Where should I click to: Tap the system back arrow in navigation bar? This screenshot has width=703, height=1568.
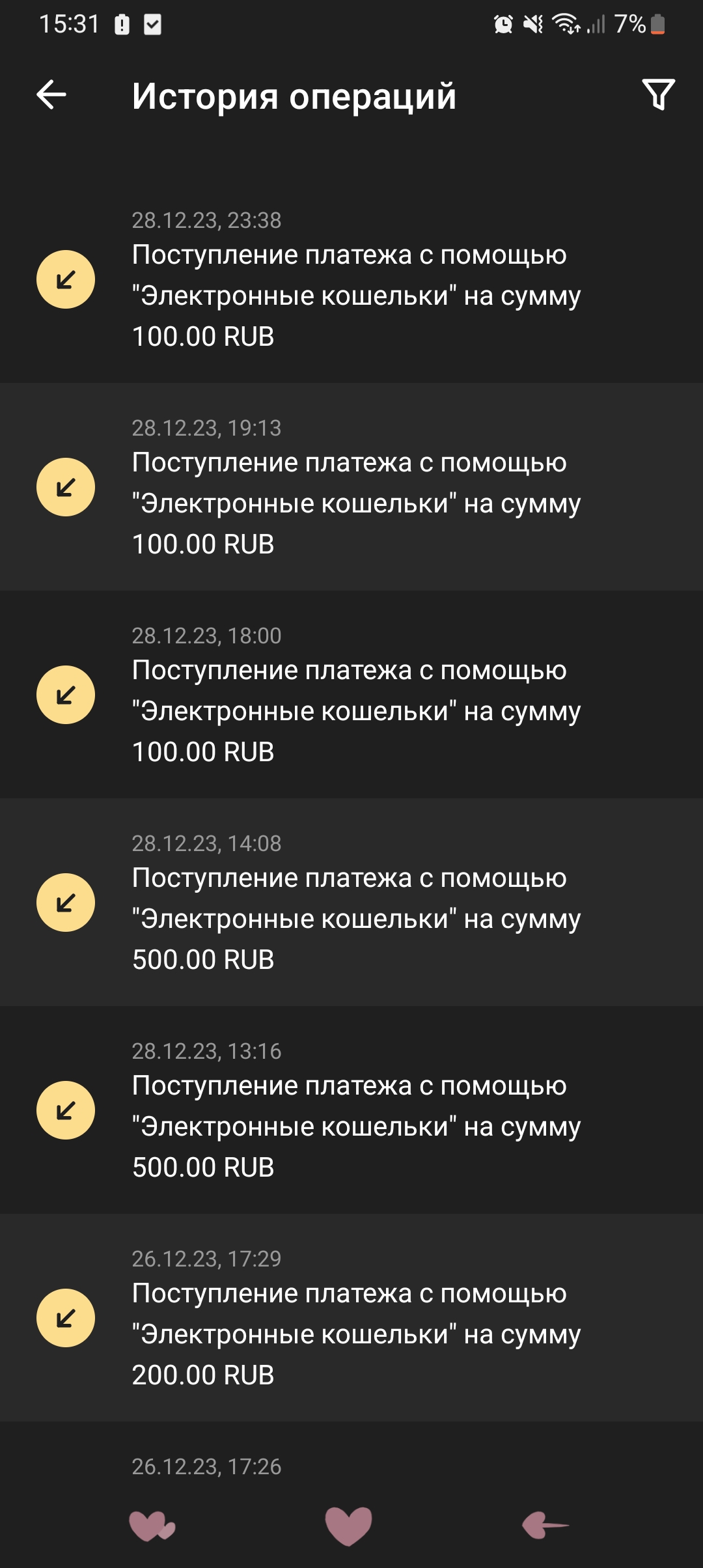[545, 1525]
